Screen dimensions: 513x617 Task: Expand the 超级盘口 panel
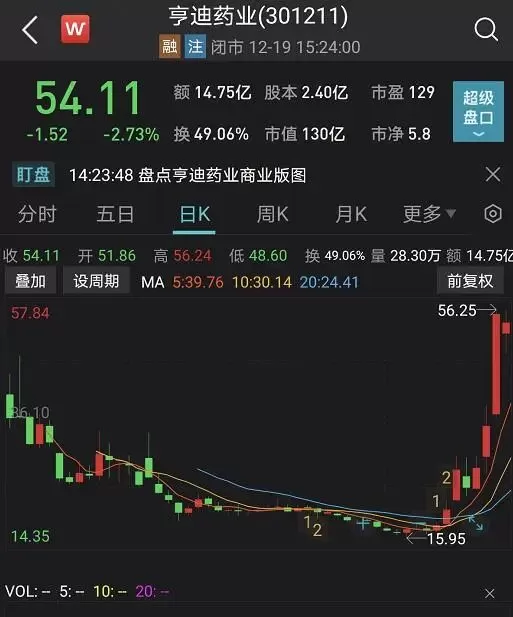pos(478,112)
